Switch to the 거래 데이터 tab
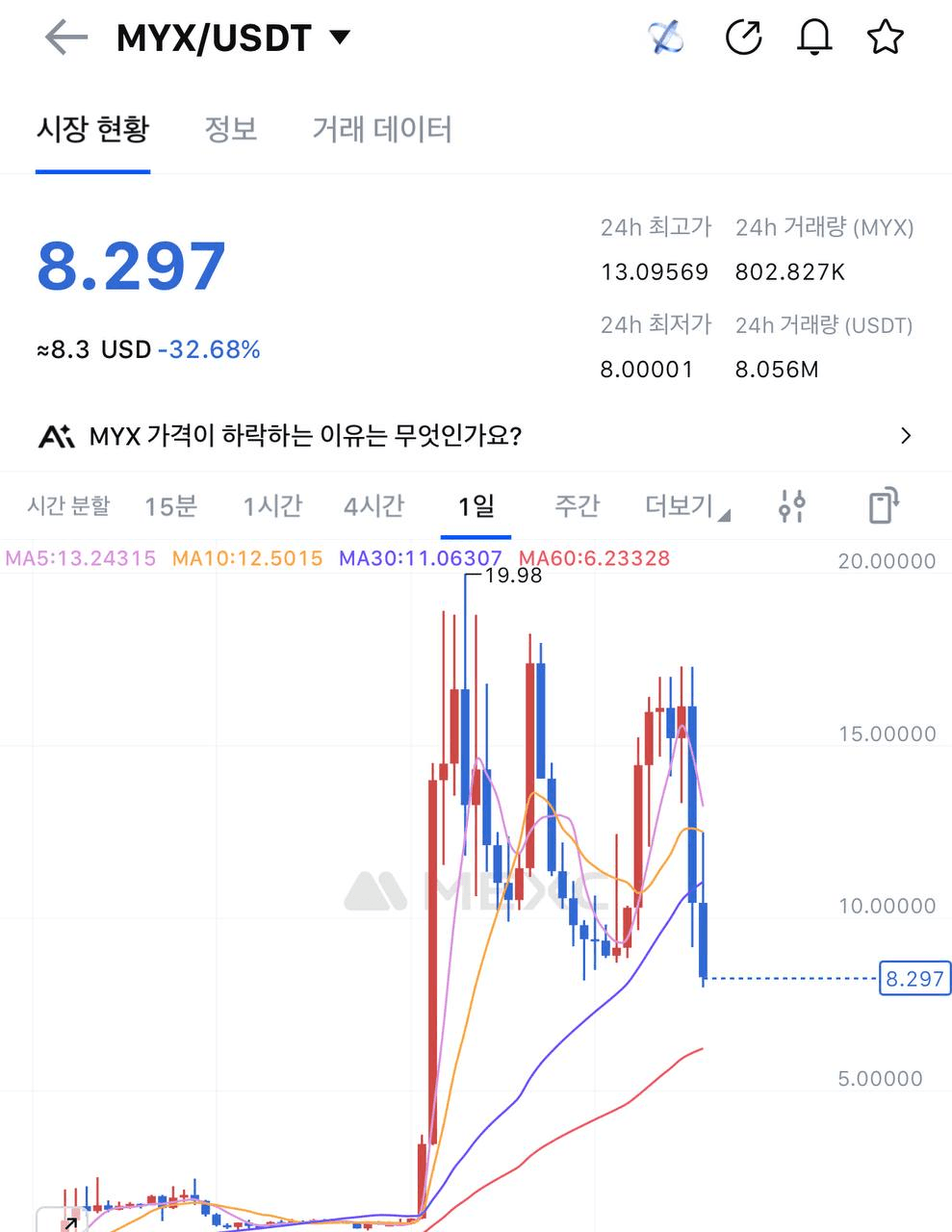Image resolution: width=952 pixels, height=1232 pixels. (382, 129)
